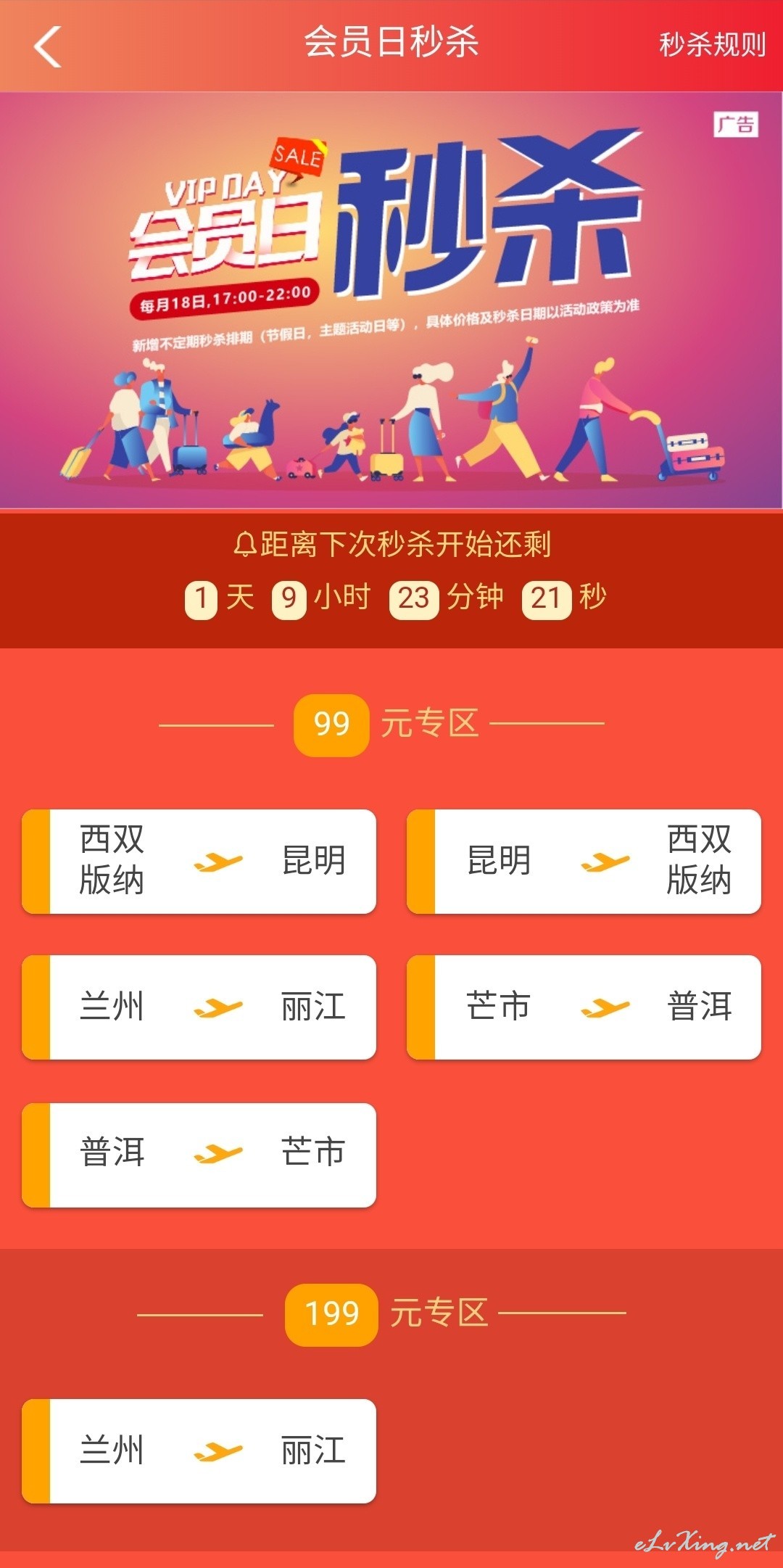Choose the 99元 兰州 to 丽江 route
This screenshot has height=1568, width=783.
(199, 1007)
